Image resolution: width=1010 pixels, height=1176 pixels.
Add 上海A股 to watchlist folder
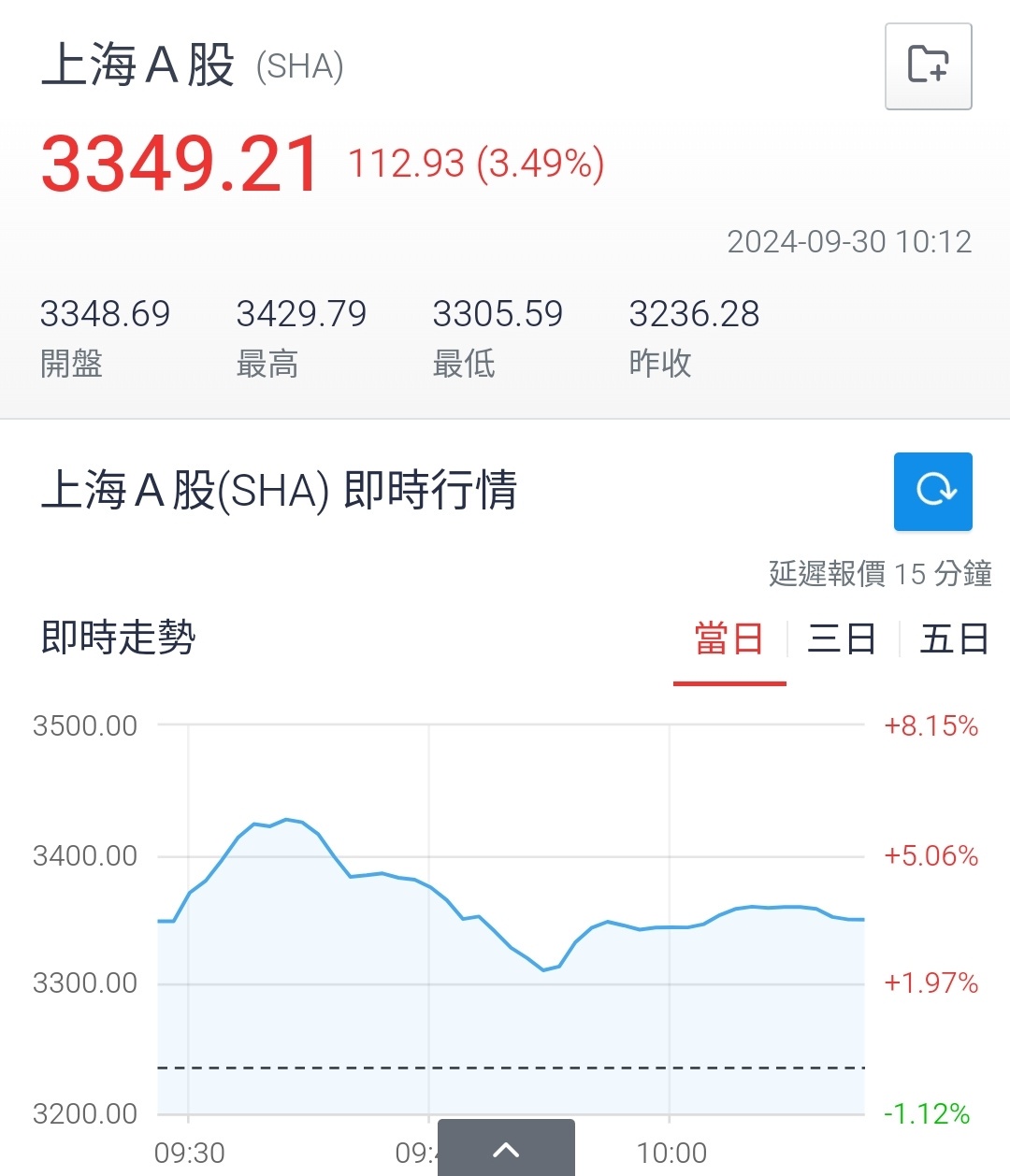[928, 66]
